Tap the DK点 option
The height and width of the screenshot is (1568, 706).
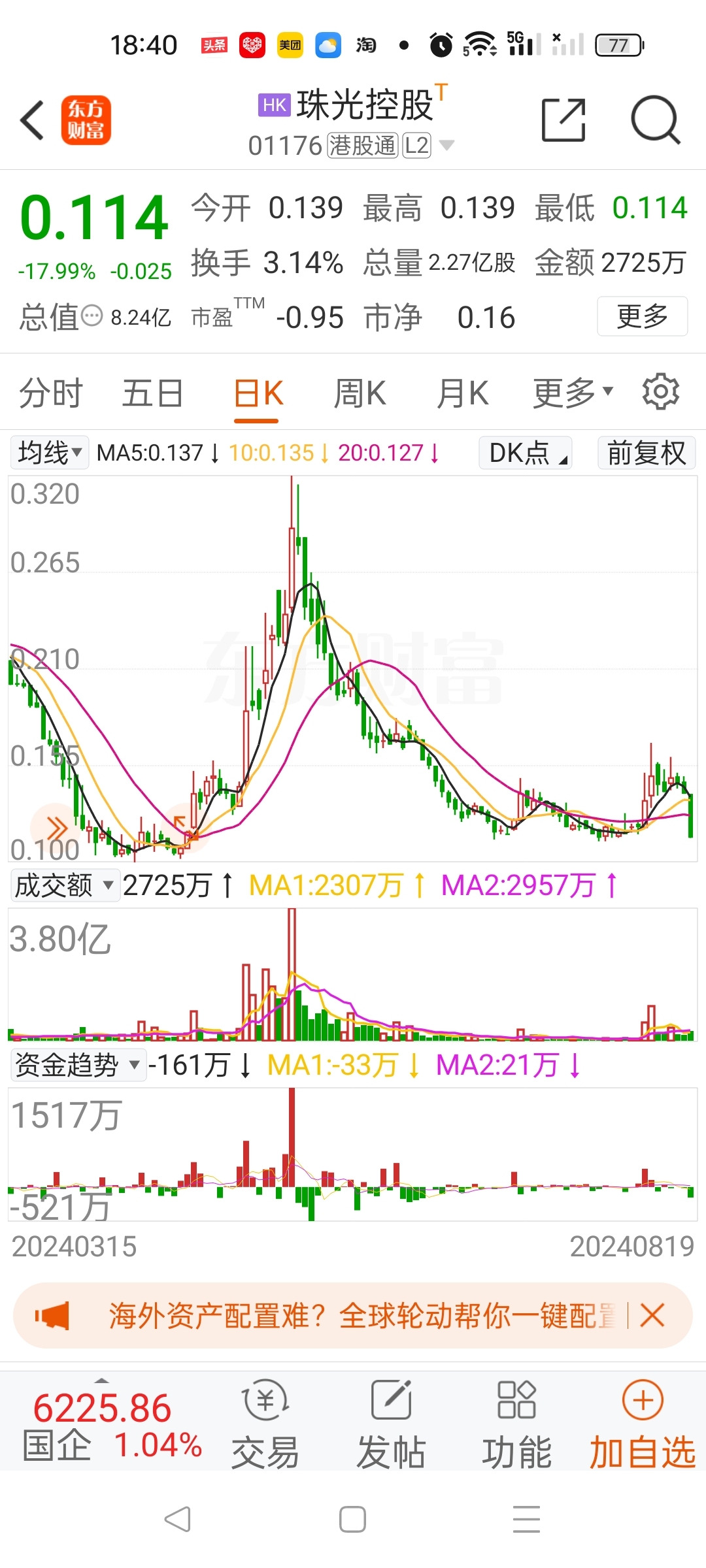(526, 453)
